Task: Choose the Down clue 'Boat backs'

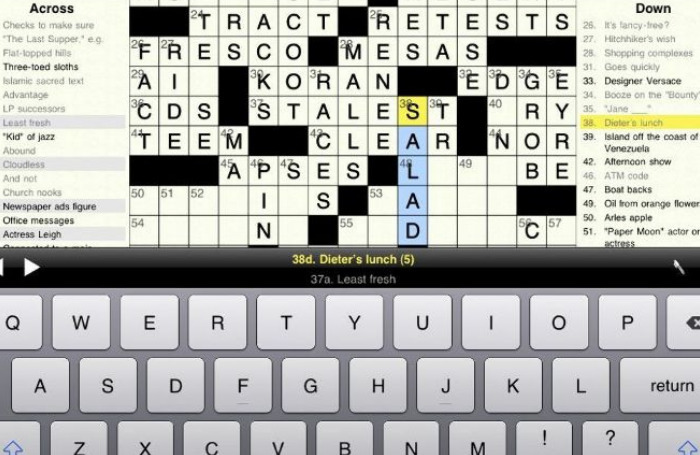Action: [x=628, y=189]
